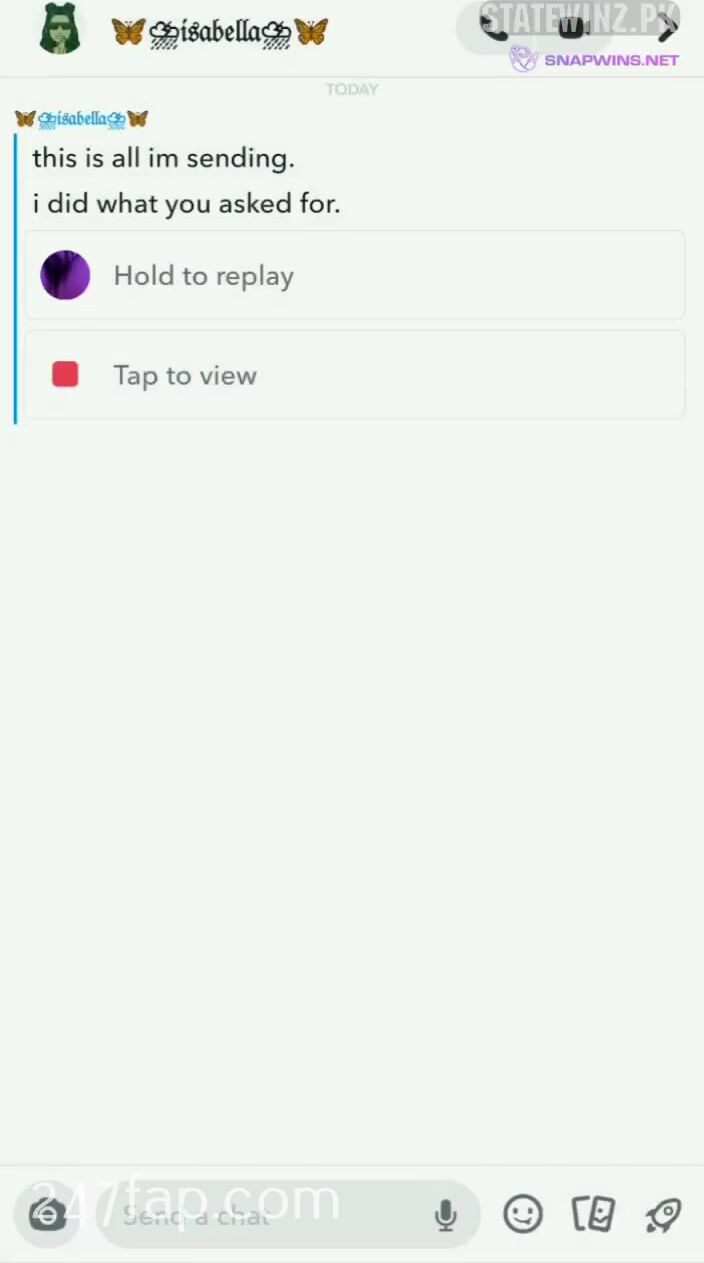Open the gallery cards icon
704x1263 pixels.
(593, 1215)
